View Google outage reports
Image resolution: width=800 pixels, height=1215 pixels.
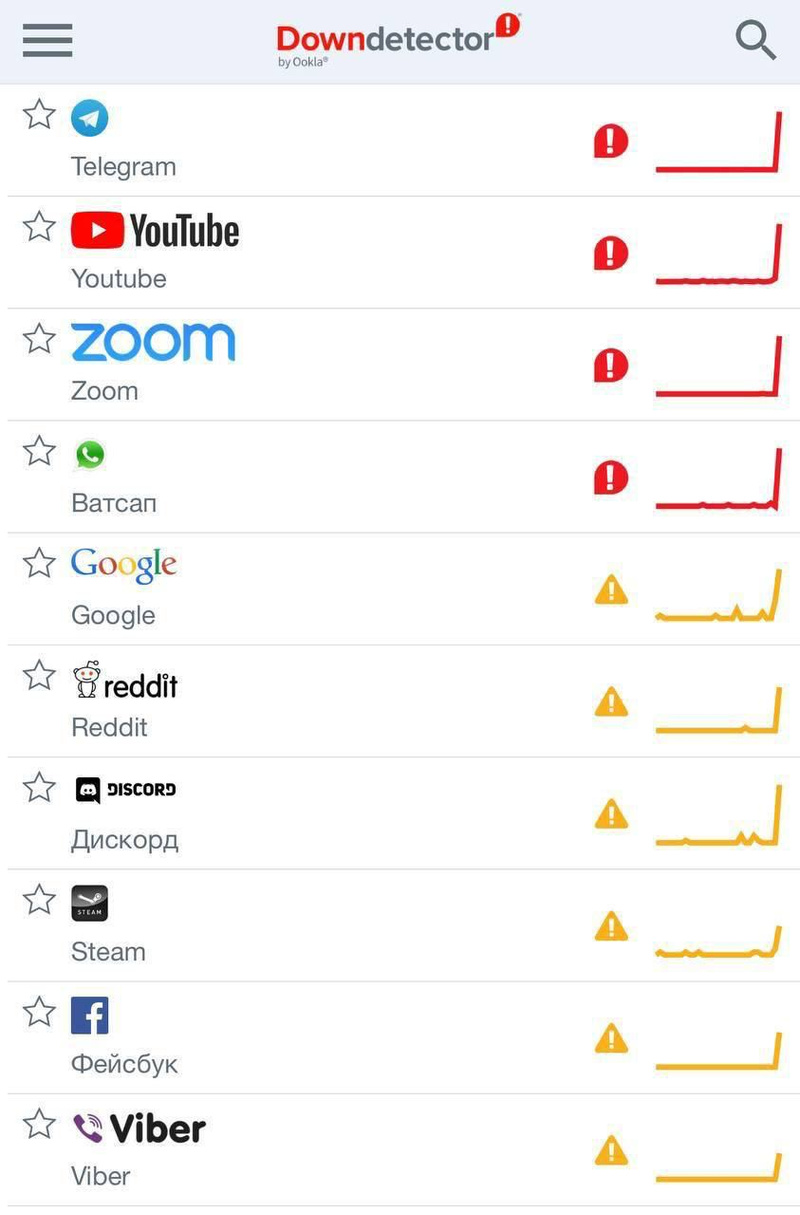click(x=113, y=614)
